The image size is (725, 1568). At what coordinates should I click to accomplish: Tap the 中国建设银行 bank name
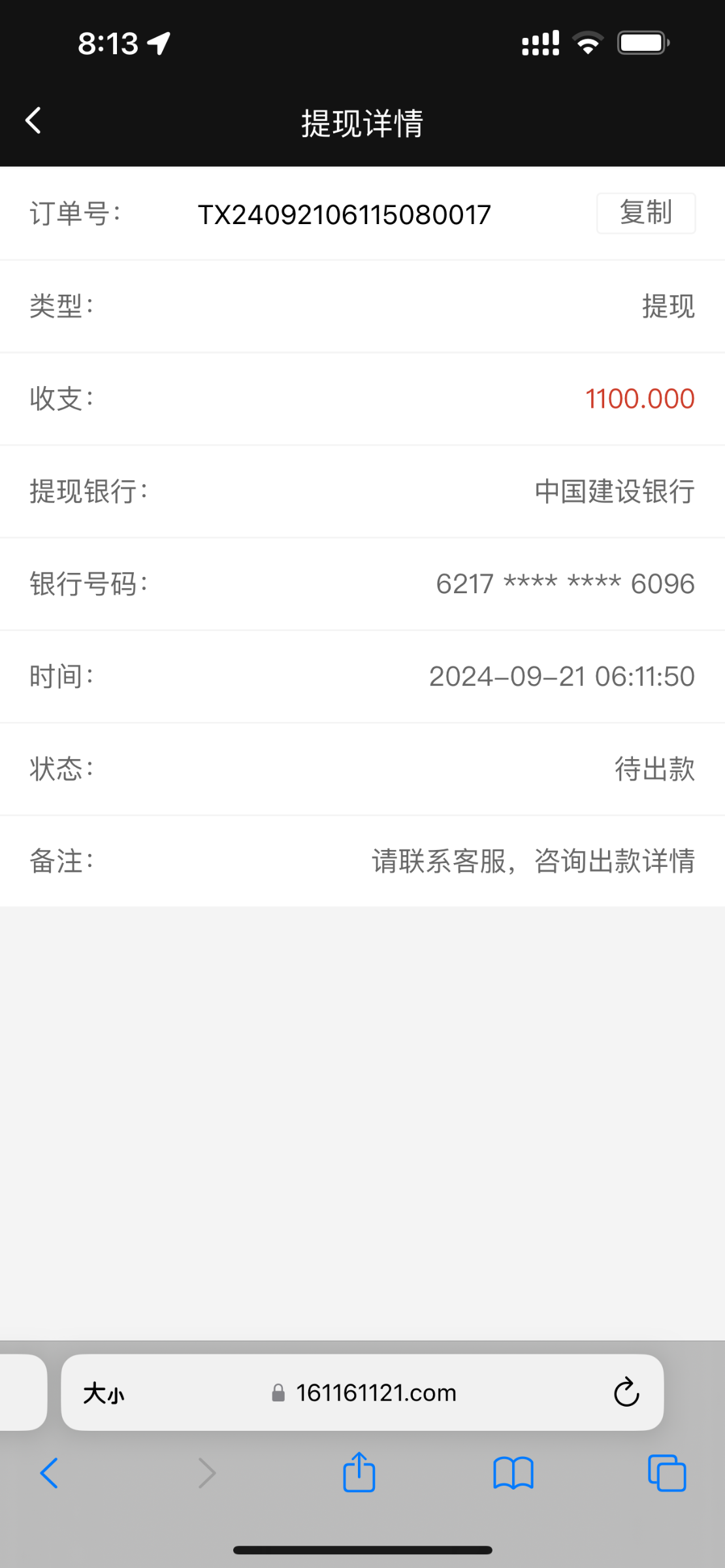[613, 492]
